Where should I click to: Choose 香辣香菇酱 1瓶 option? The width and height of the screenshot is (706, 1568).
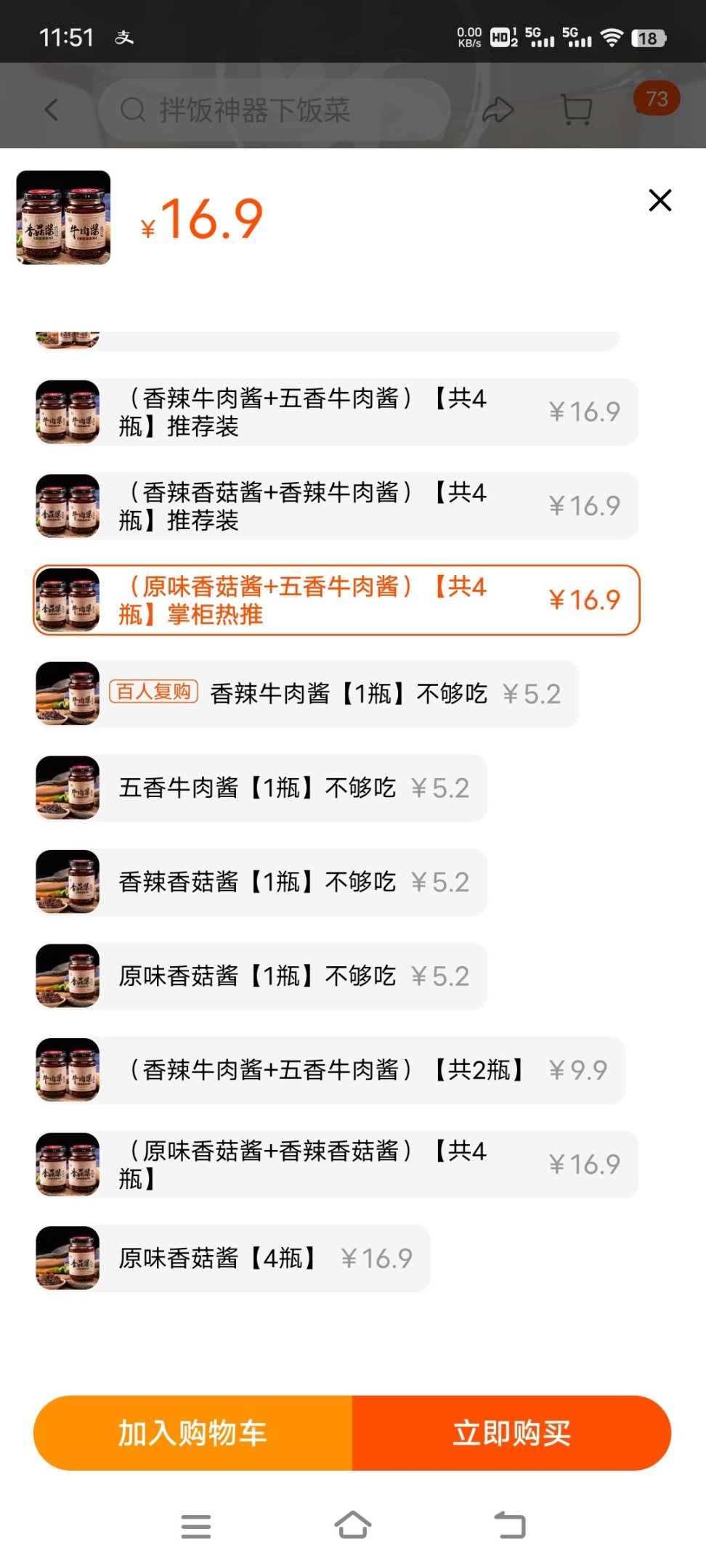(x=261, y=882)
